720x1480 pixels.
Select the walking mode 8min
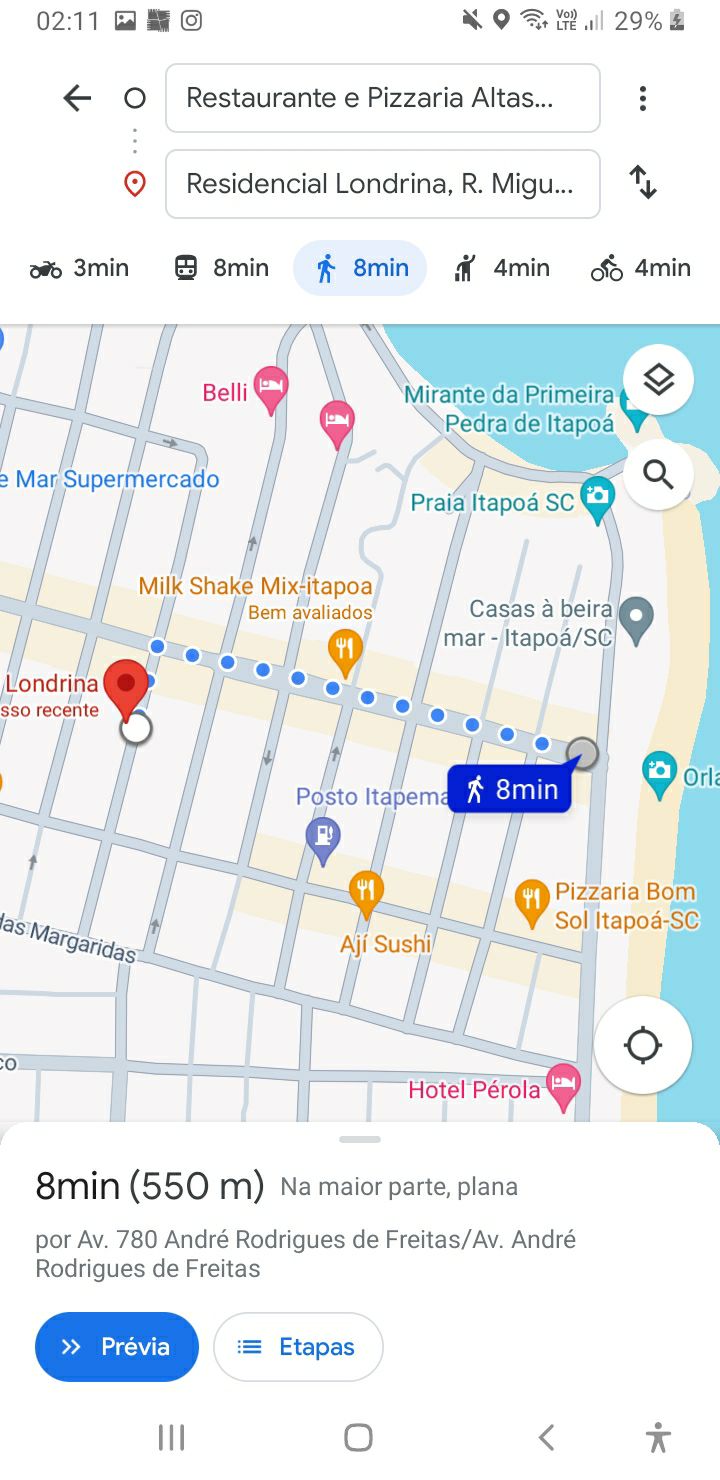360,268
